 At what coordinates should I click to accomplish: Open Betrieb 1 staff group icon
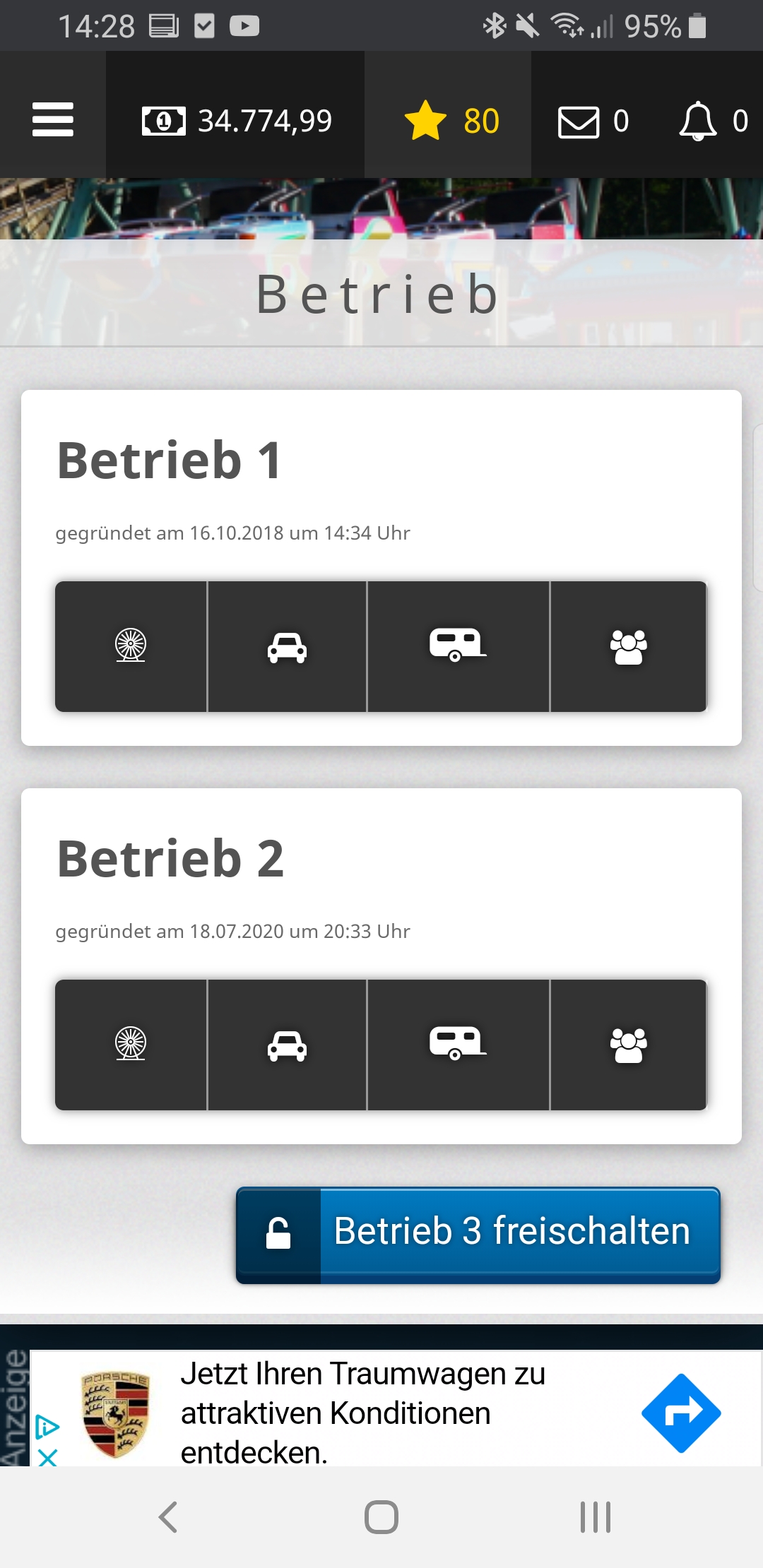tap(628, 646)
